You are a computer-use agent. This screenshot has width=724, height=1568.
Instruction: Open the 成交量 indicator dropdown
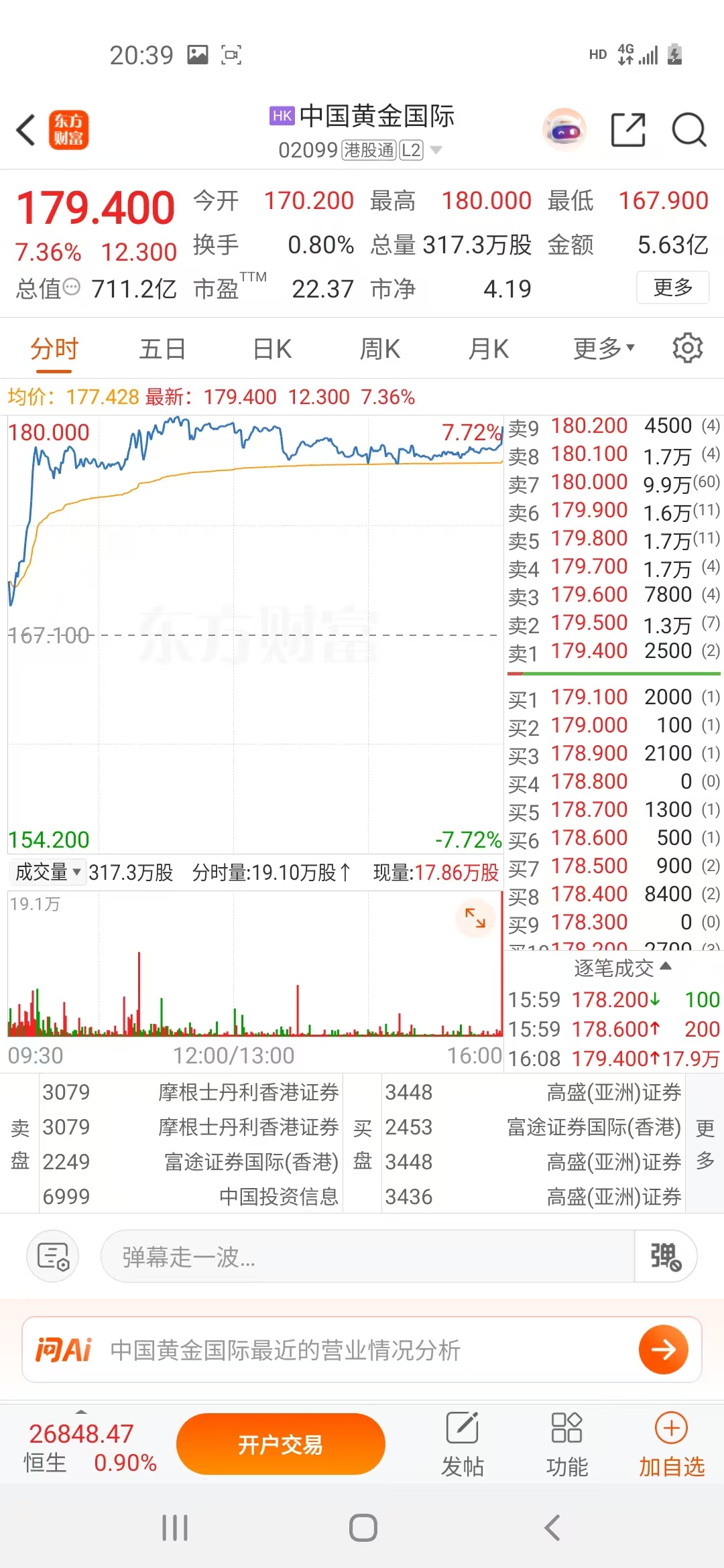[48, 872]
